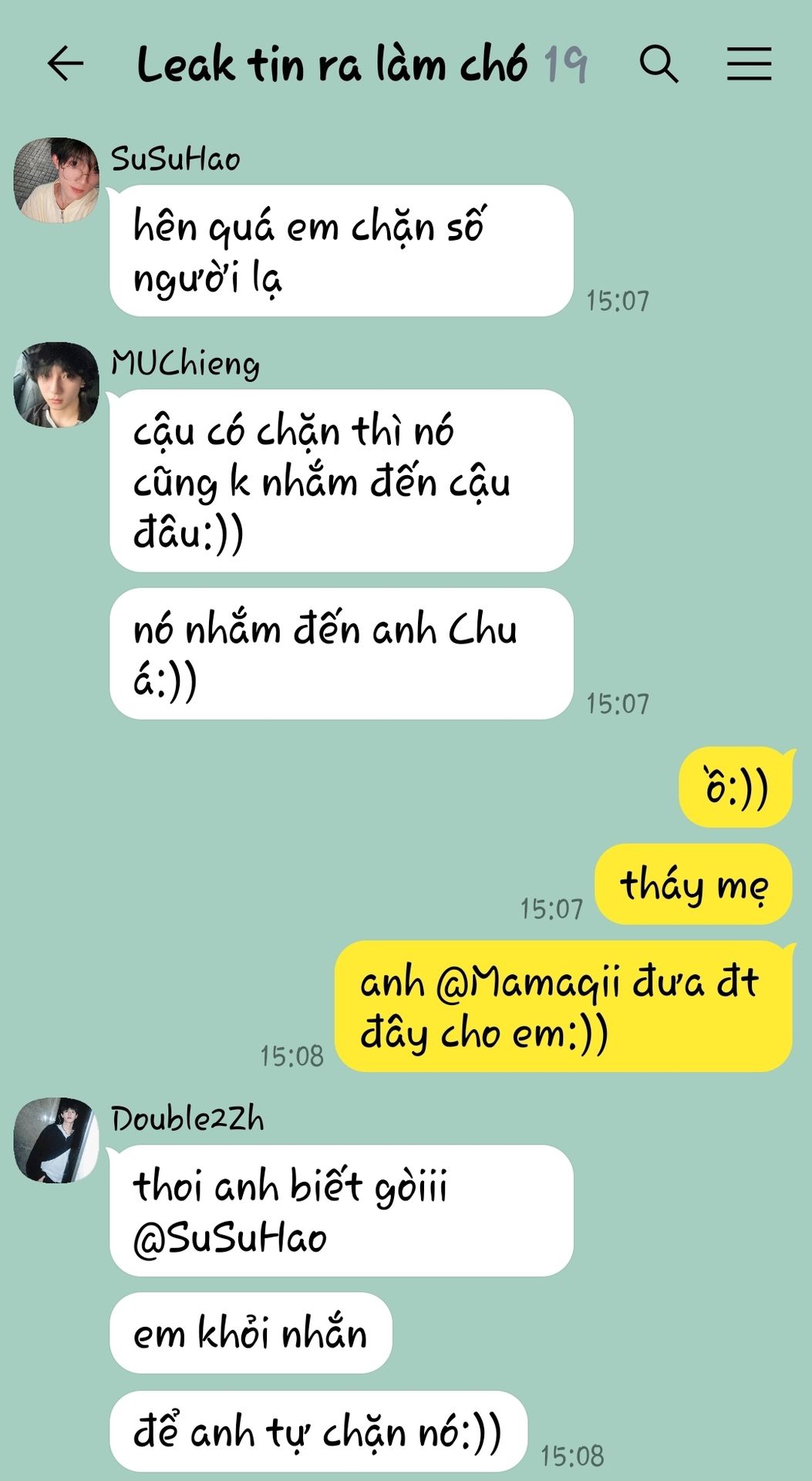View MUChieng's profile avatar
Viewport: 812px width, 1481px height.
point(56,385)
